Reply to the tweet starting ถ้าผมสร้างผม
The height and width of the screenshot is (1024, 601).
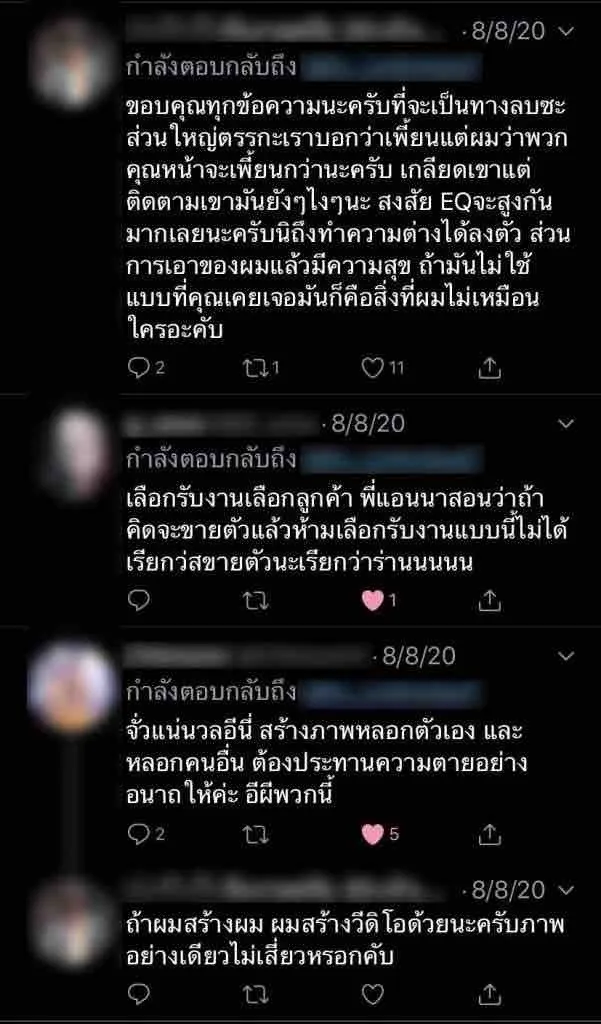pos(138,994)
